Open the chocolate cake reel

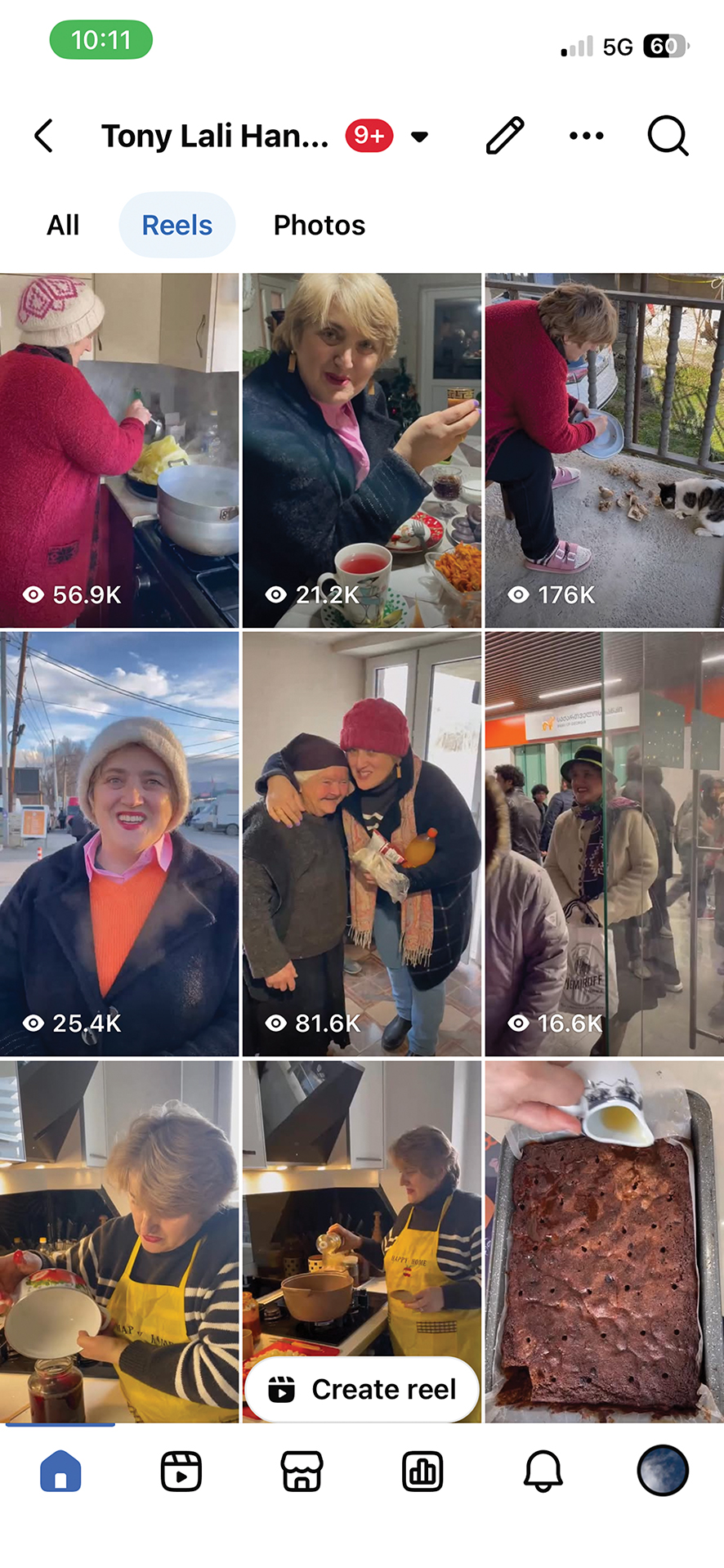pos(605,1241)
